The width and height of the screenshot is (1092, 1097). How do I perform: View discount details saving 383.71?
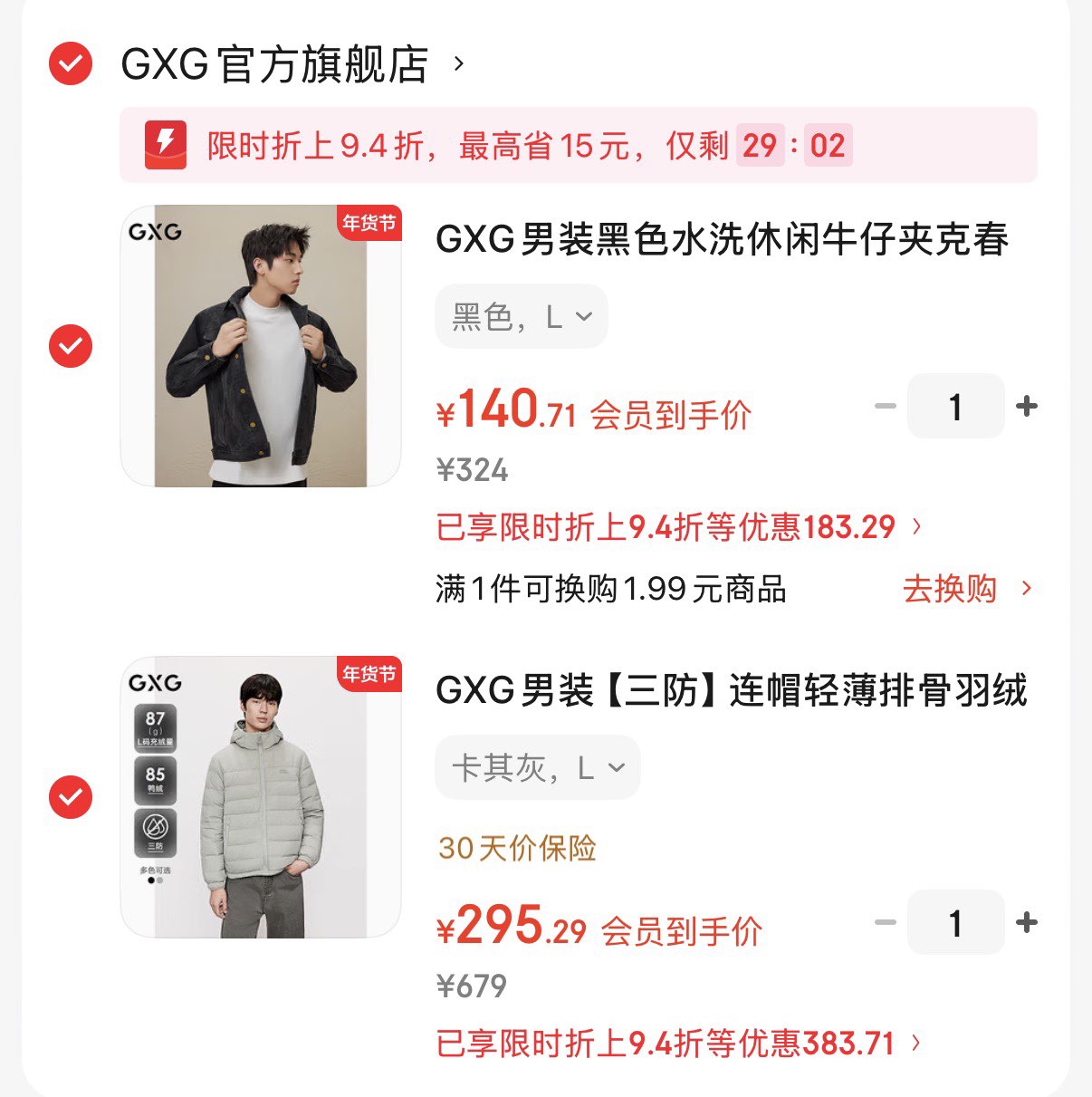point(677,1044)
